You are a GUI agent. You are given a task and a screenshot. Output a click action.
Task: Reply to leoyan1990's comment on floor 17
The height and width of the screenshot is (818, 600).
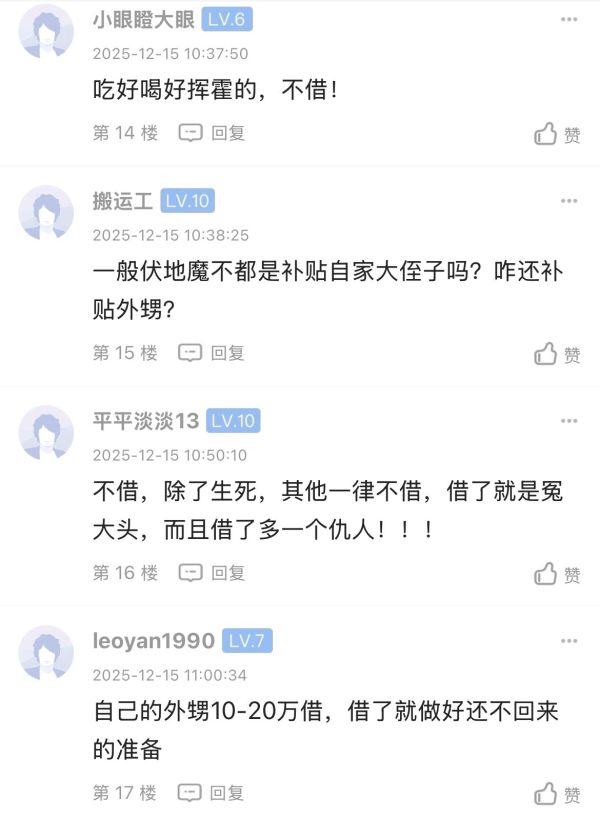click(x=212, y=793)
